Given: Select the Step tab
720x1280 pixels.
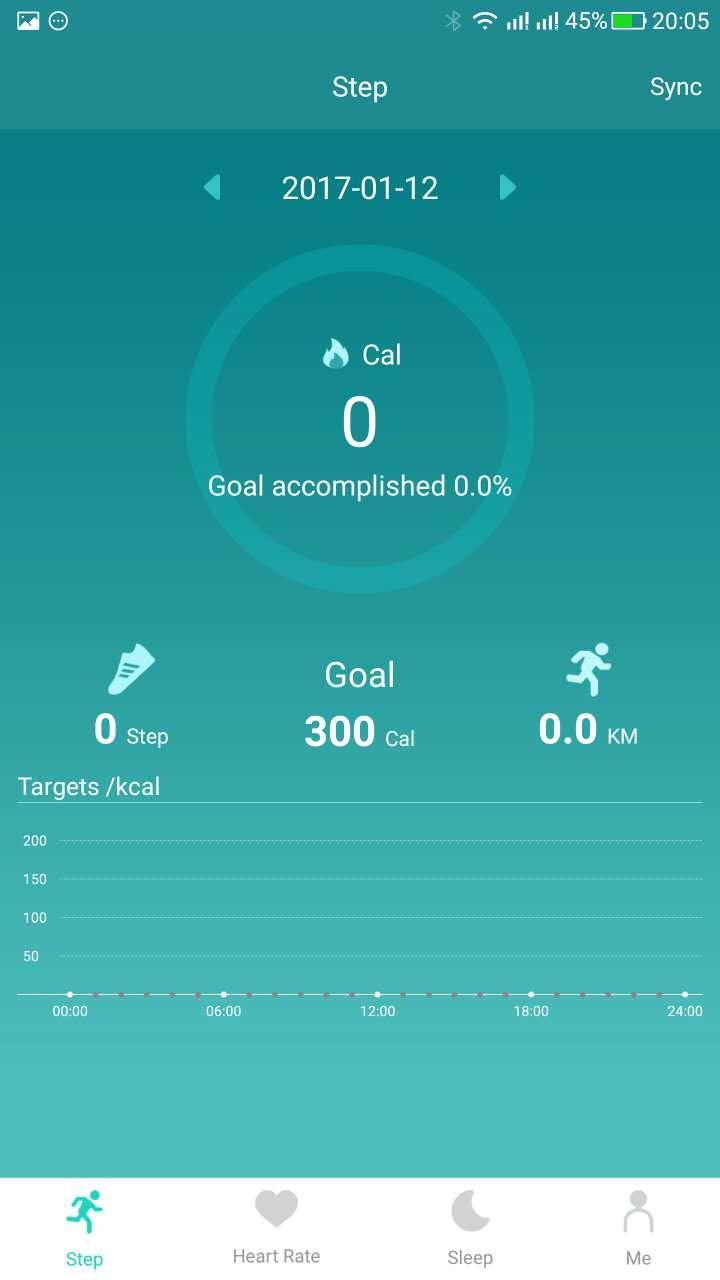Looking at the screenshot, I should (84, 1228).
